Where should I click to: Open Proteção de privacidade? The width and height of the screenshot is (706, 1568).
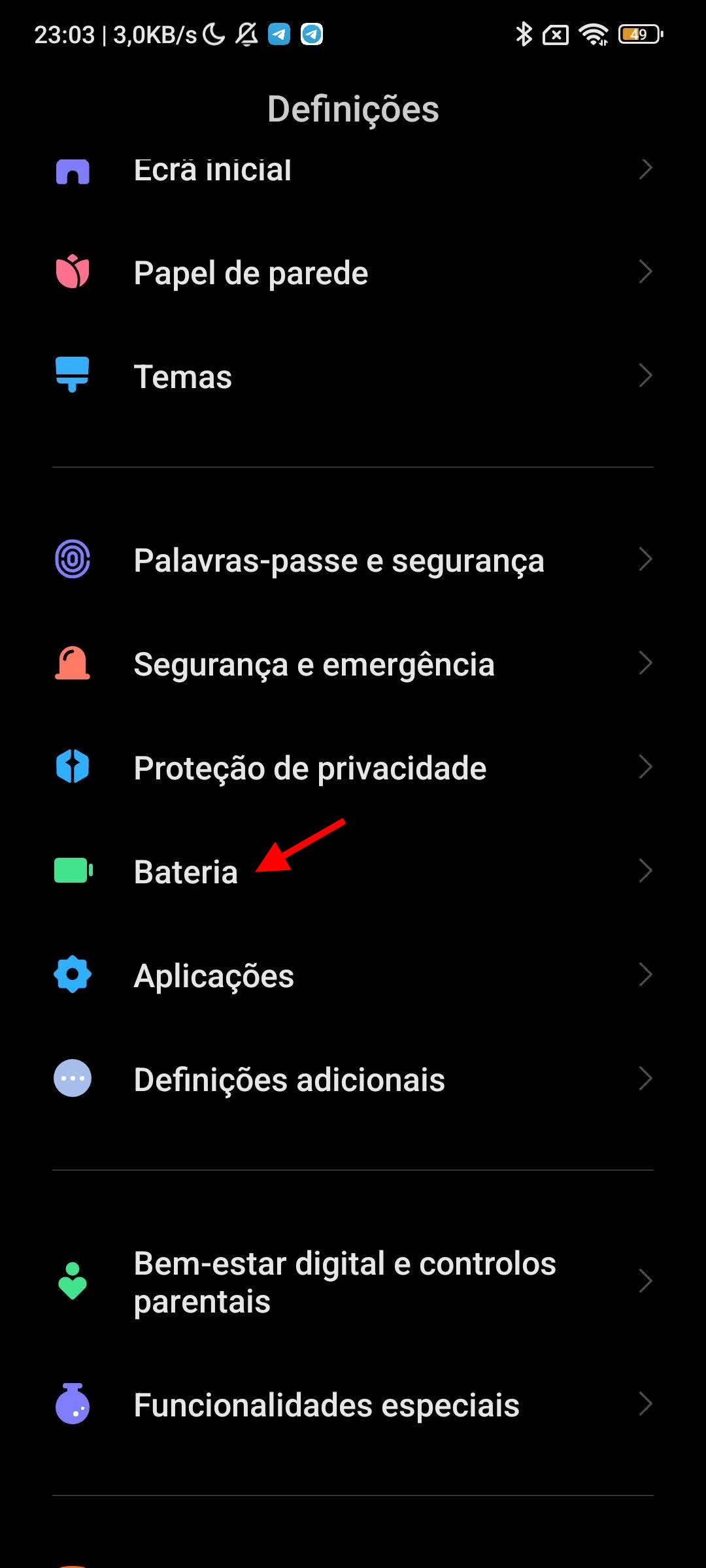pos(353,768)
